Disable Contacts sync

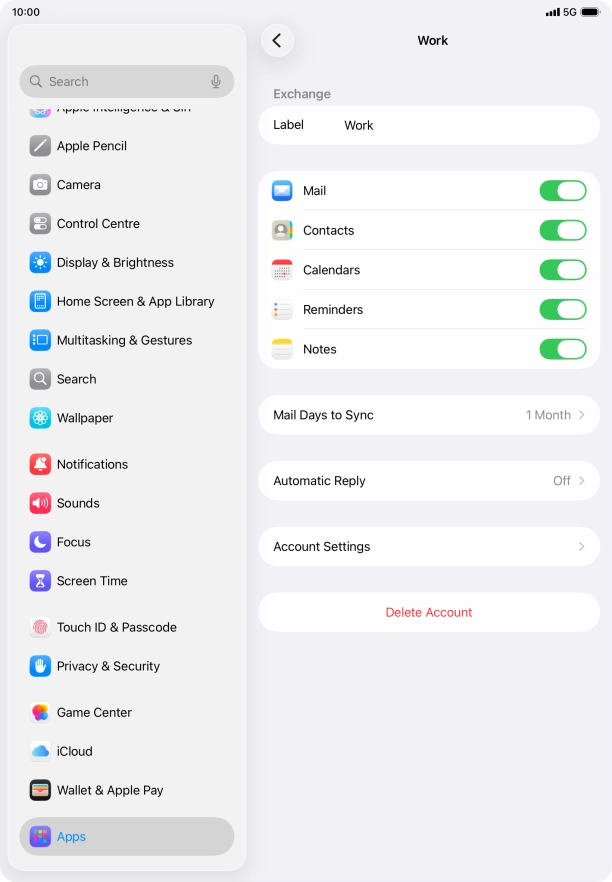click(x=562, y=230)
